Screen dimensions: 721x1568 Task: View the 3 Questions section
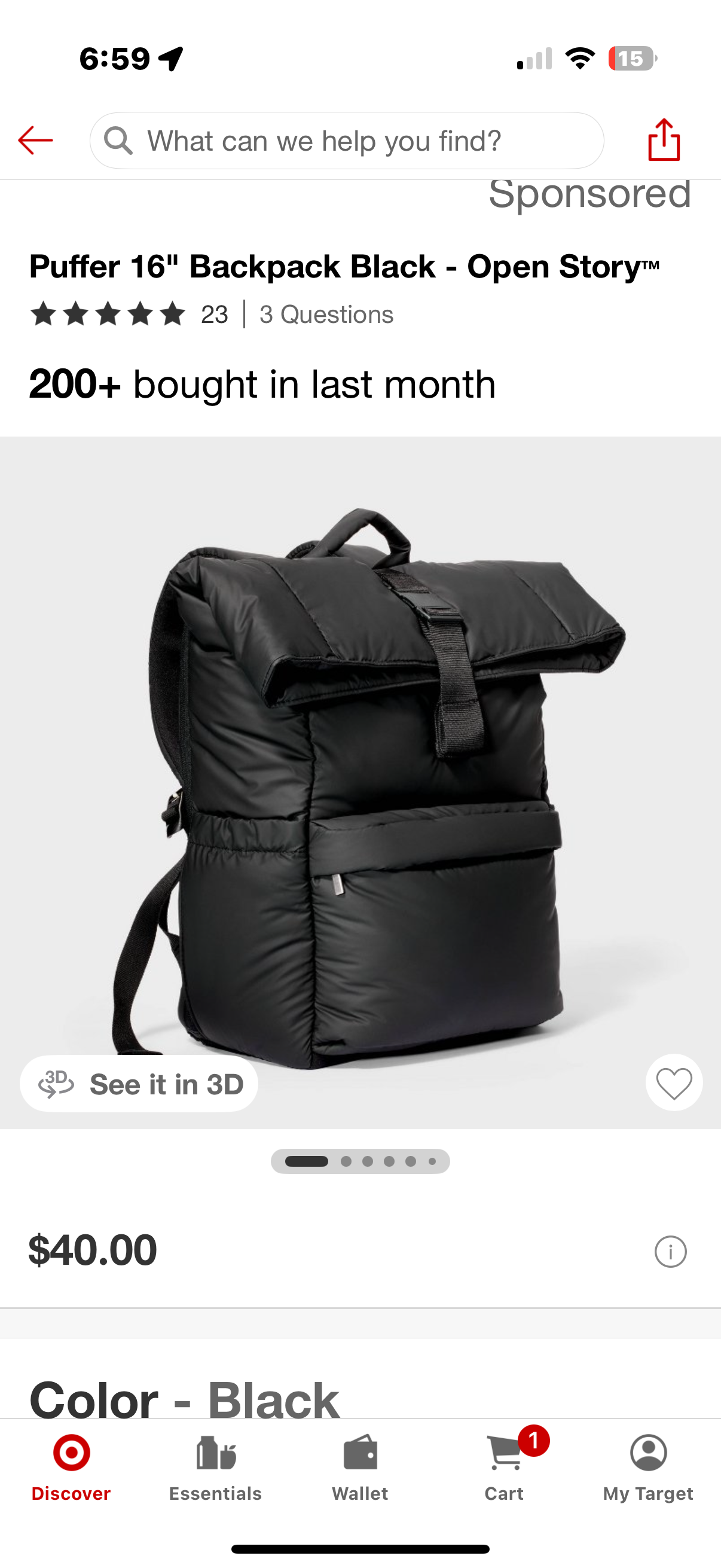pyautogui.click(x=326, y=315)
